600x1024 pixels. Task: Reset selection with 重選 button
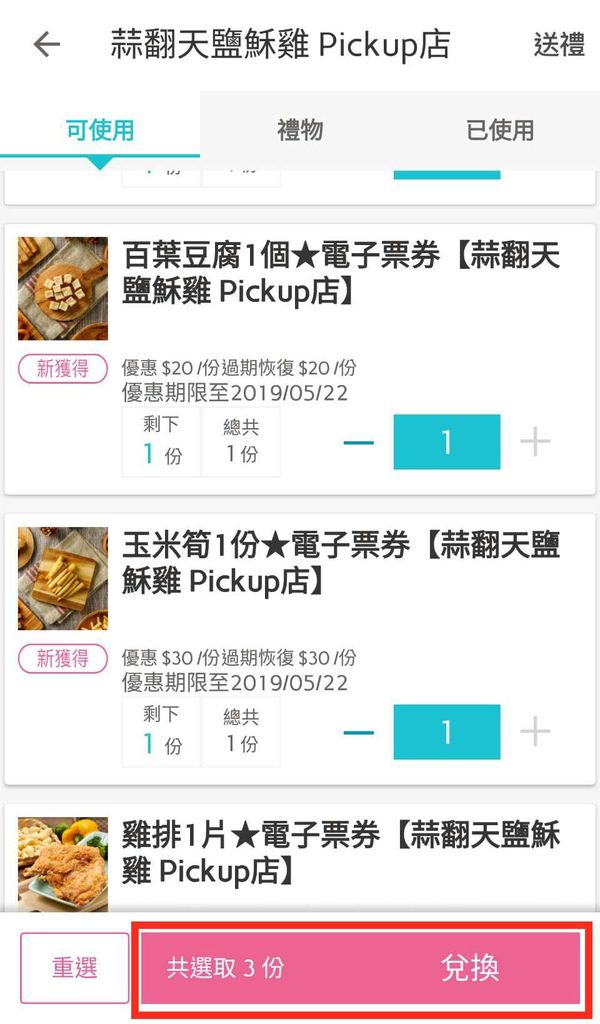click(x=74, y=967)
